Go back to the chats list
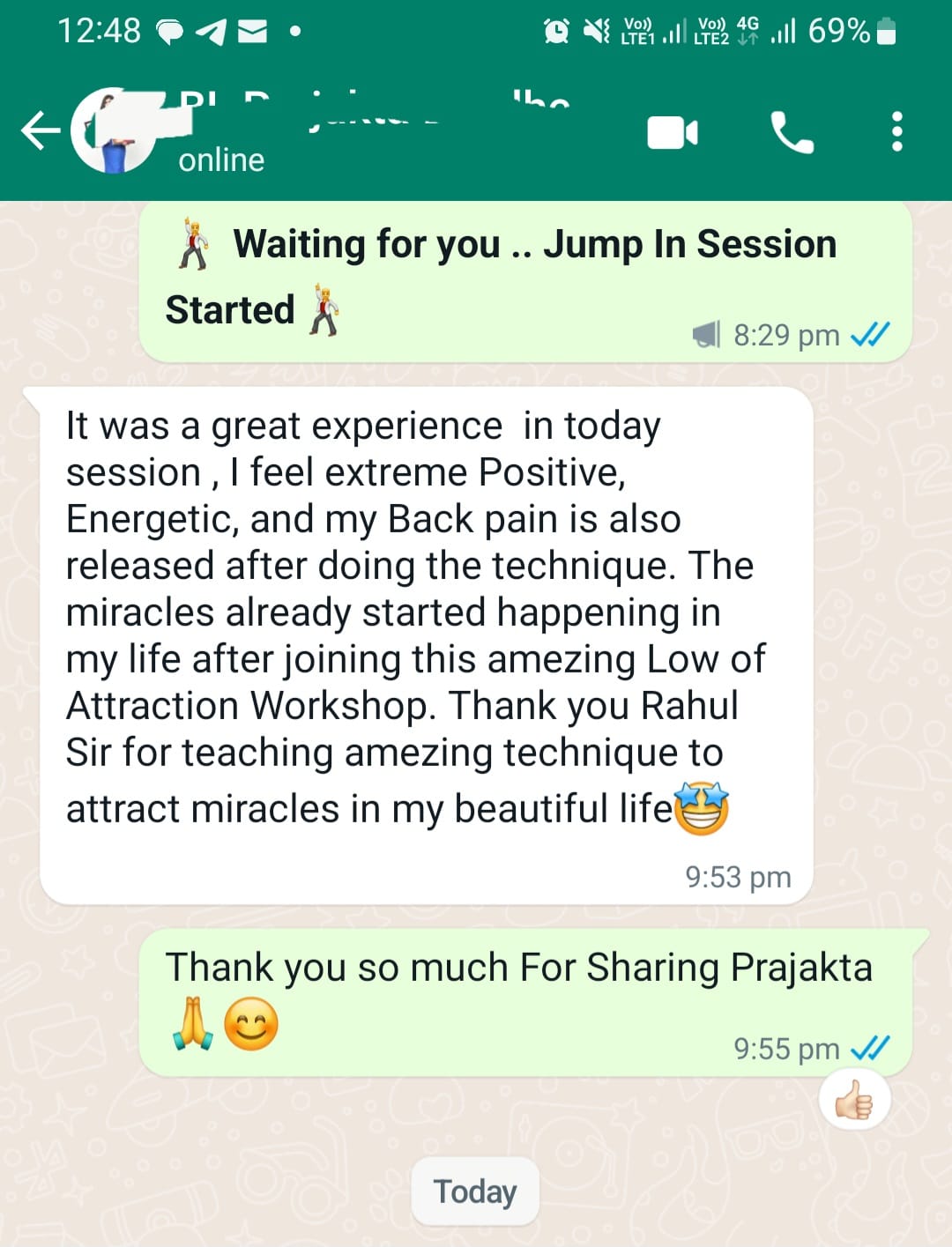Screen dimensions: 952x1247 coord(40,132)
